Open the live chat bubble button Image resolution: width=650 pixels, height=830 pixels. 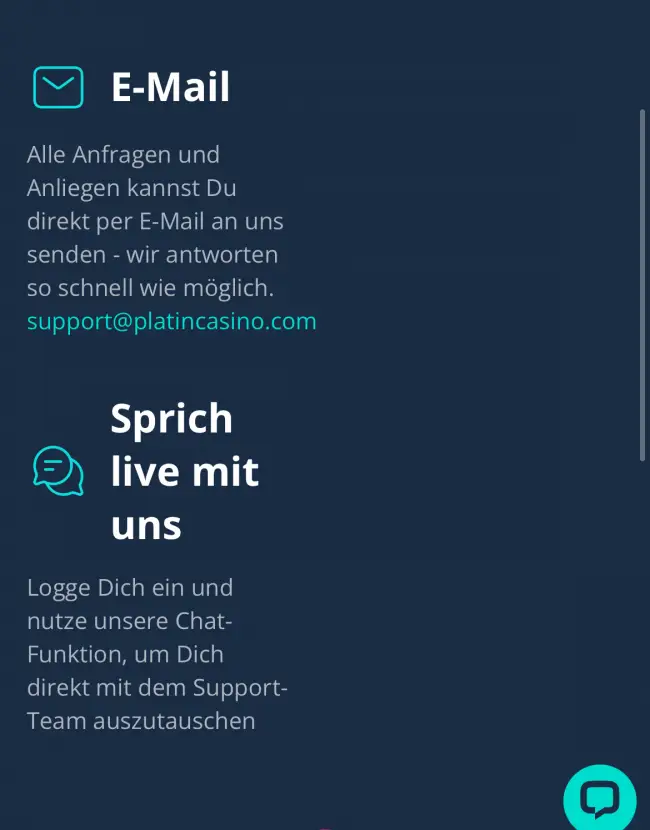(x=600, y=799)
